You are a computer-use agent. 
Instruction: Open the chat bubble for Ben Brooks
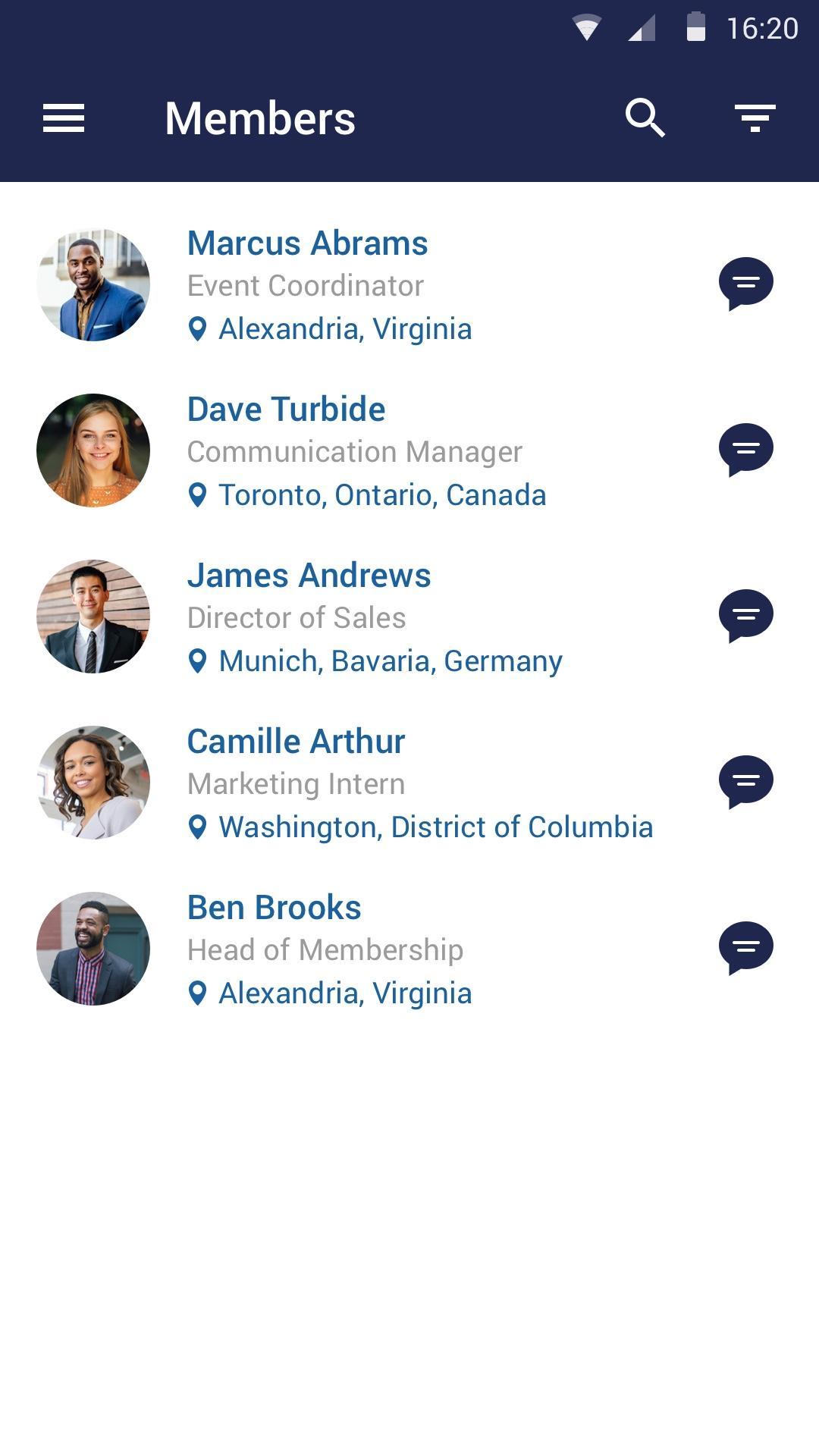[745, 947]
